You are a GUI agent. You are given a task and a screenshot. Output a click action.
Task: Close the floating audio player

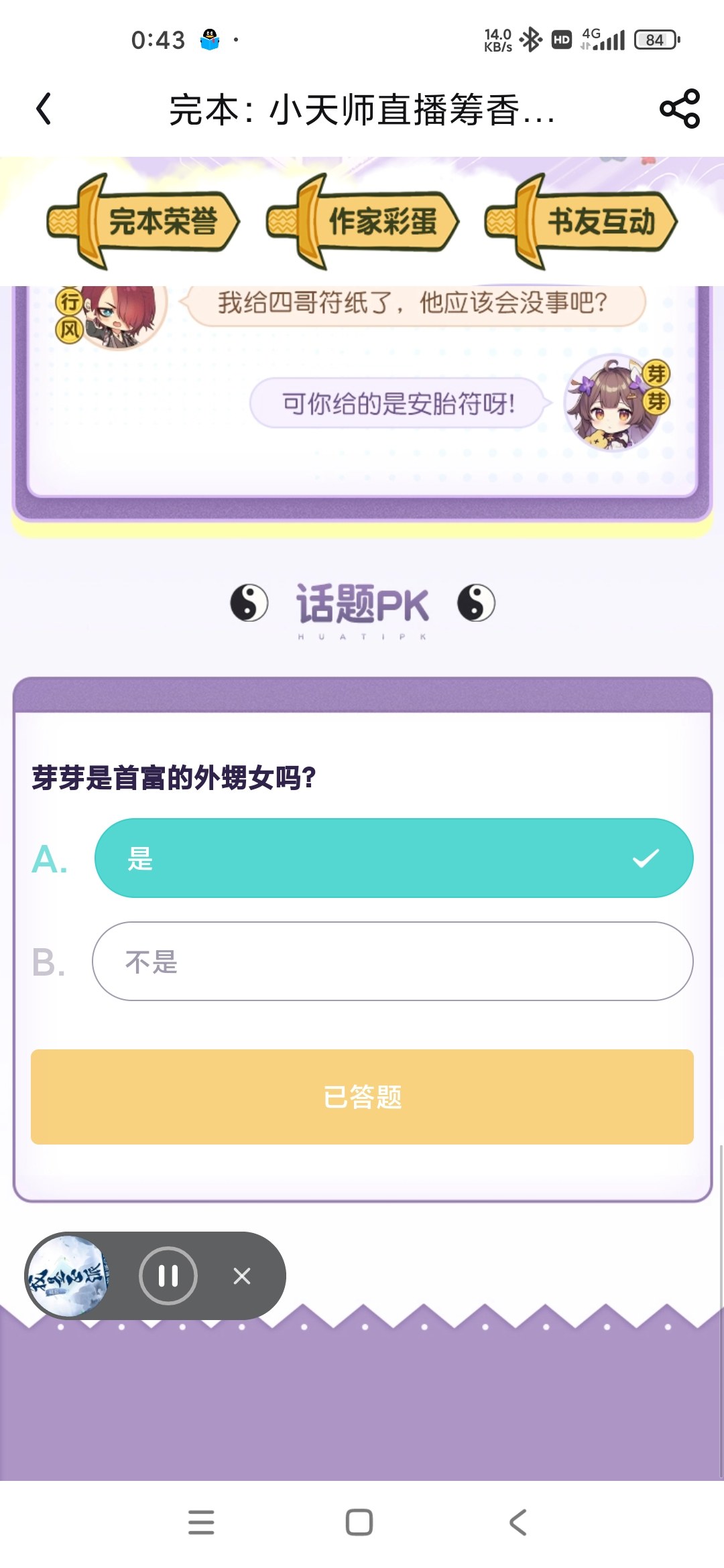click(x=242, y=1276)
